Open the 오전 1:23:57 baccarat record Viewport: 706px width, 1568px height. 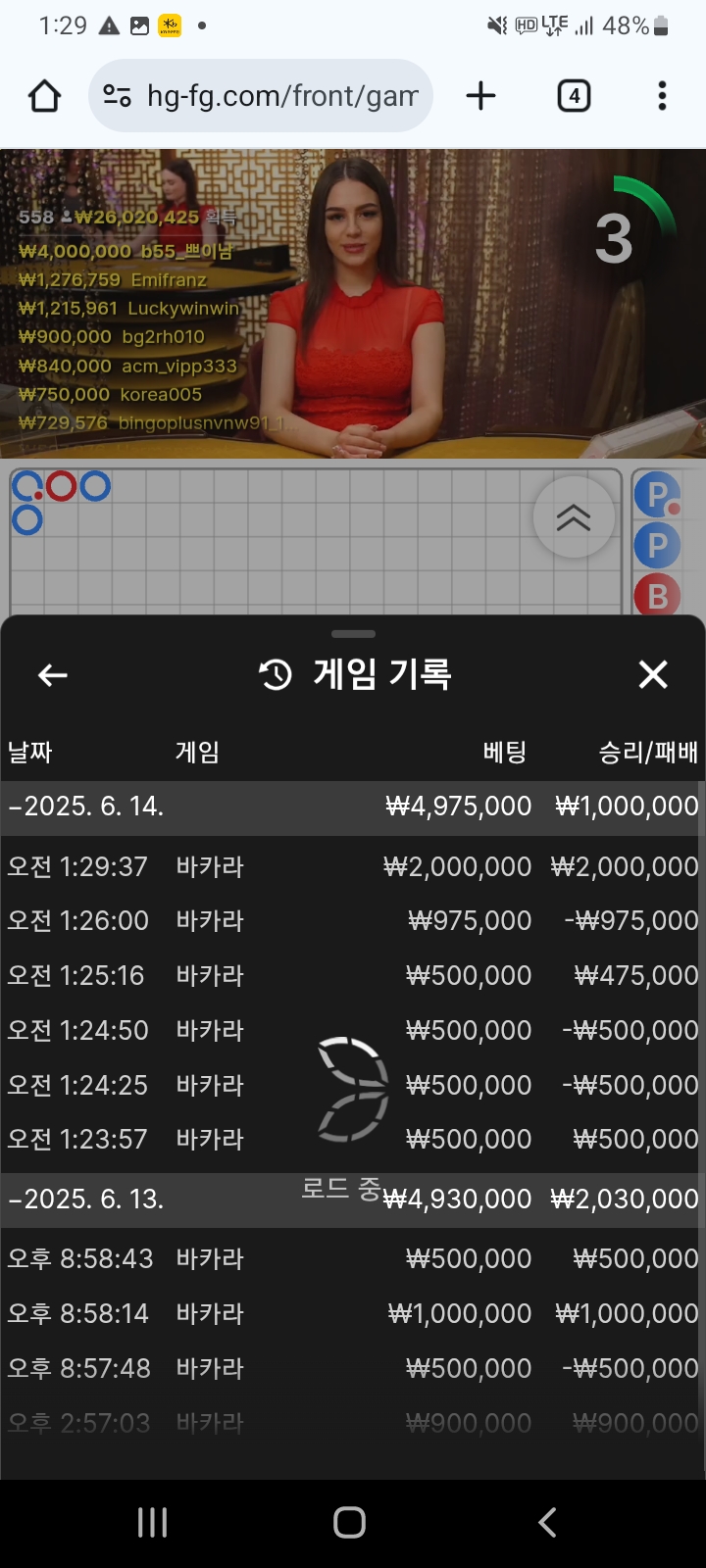click(353, 1140)
